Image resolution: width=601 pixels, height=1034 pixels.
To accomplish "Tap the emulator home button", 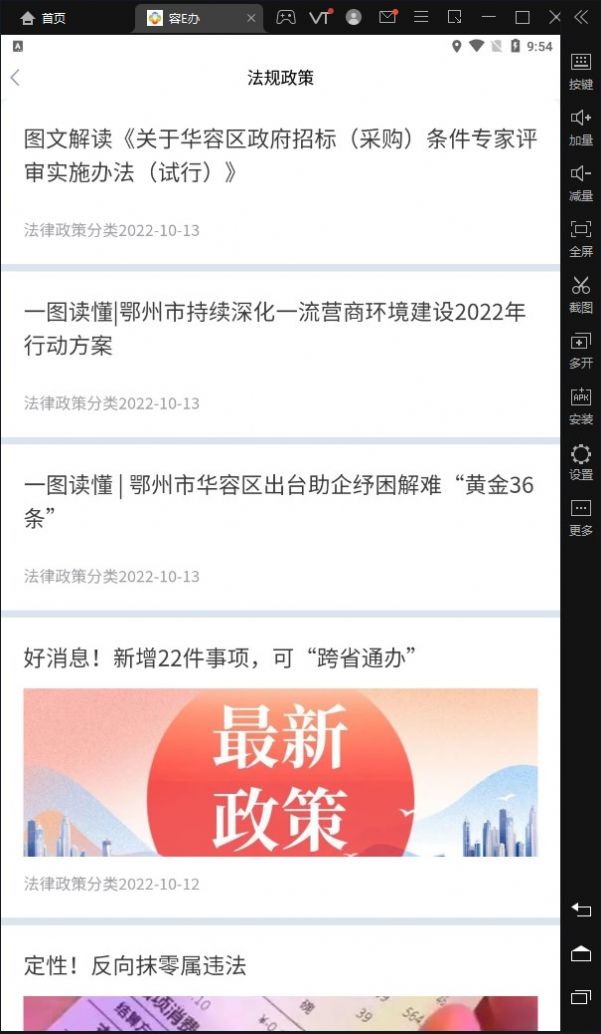I will (x=581, y=953).
